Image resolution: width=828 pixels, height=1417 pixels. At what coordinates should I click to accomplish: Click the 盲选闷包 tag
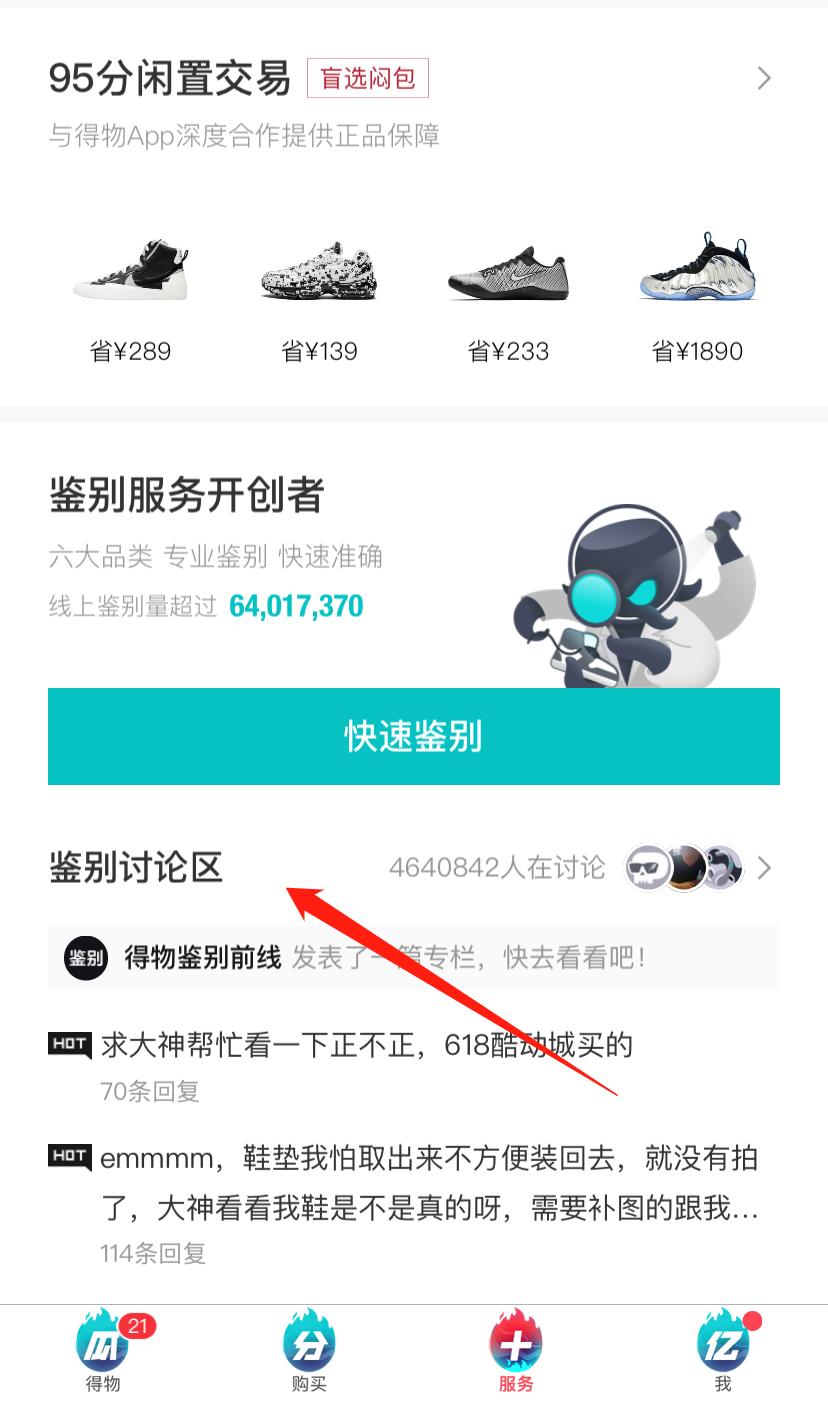[368, 78]
